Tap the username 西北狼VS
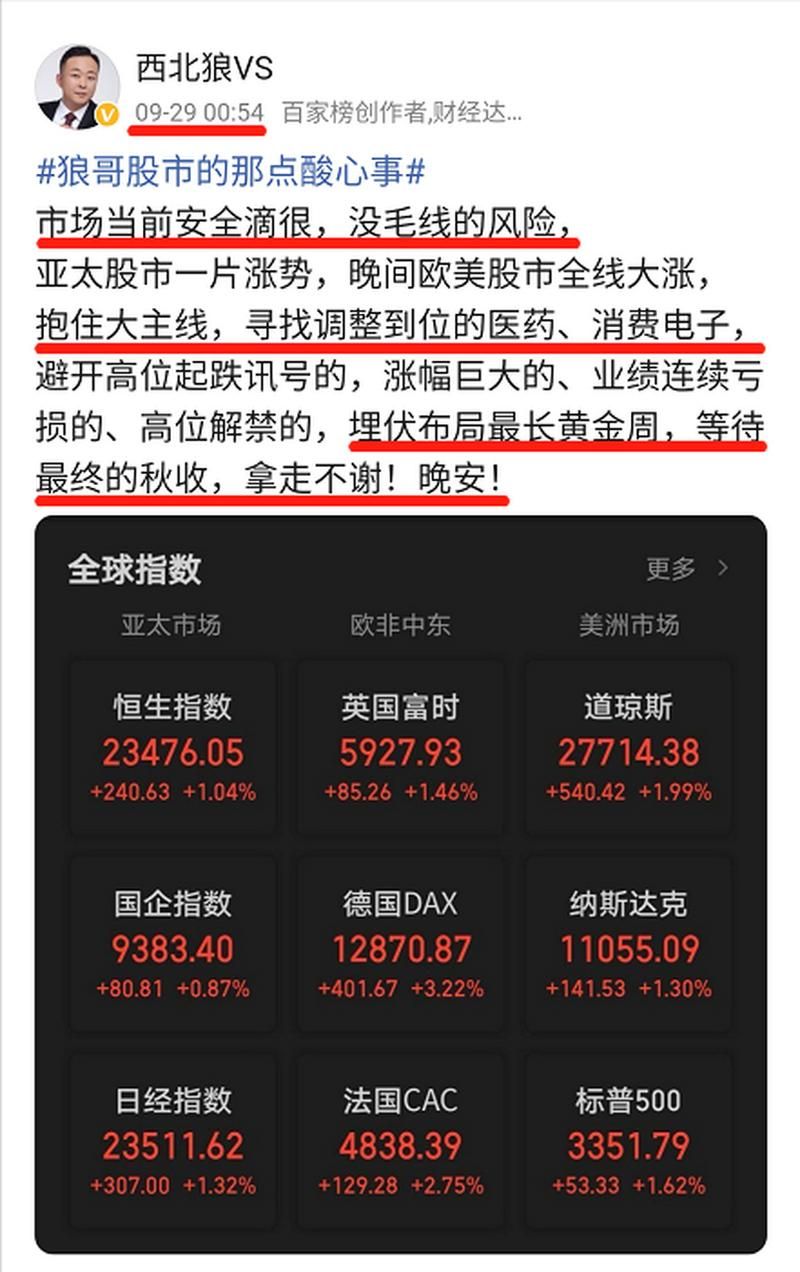Image resolution: width=800 pixels, height=1272 pixels. [204, 68]
